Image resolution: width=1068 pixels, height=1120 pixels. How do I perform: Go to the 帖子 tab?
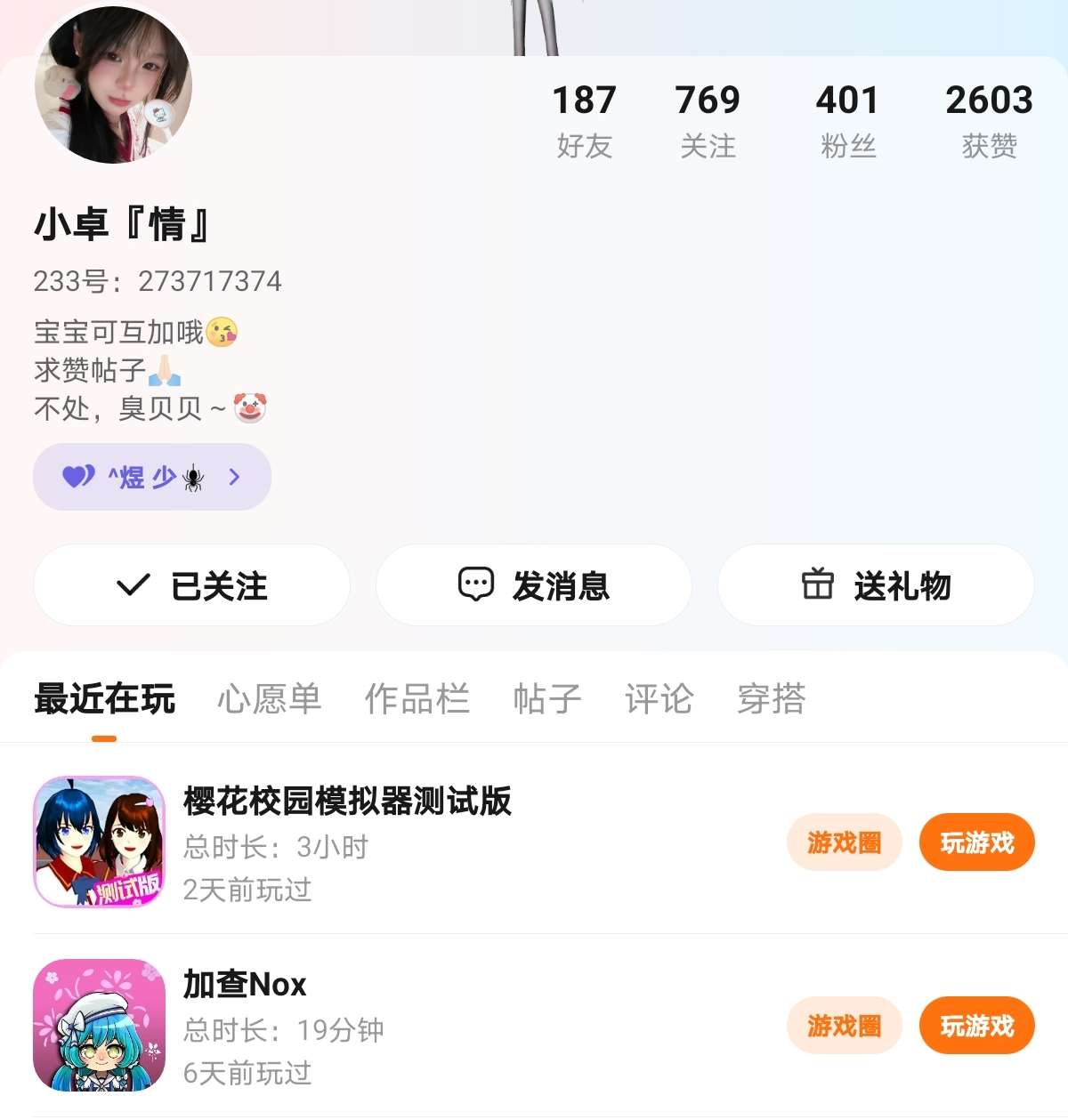tap(547, 699)
